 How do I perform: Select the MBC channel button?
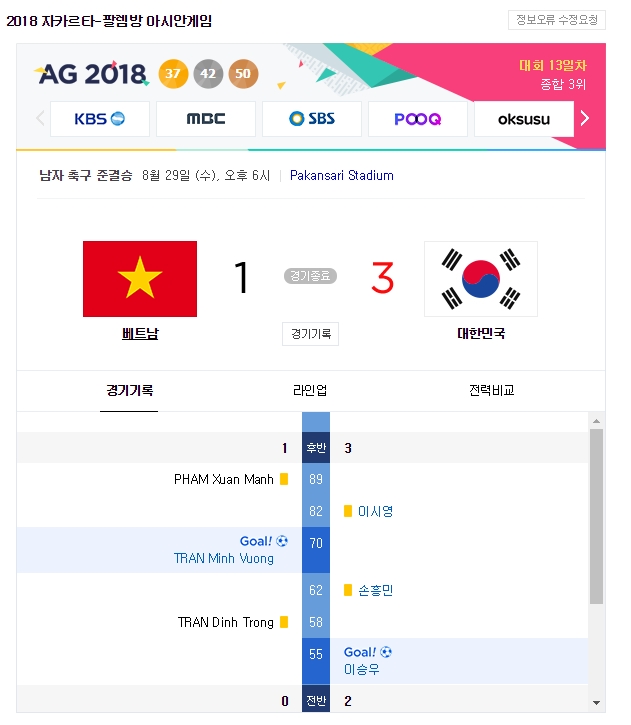tap(206, 119)
